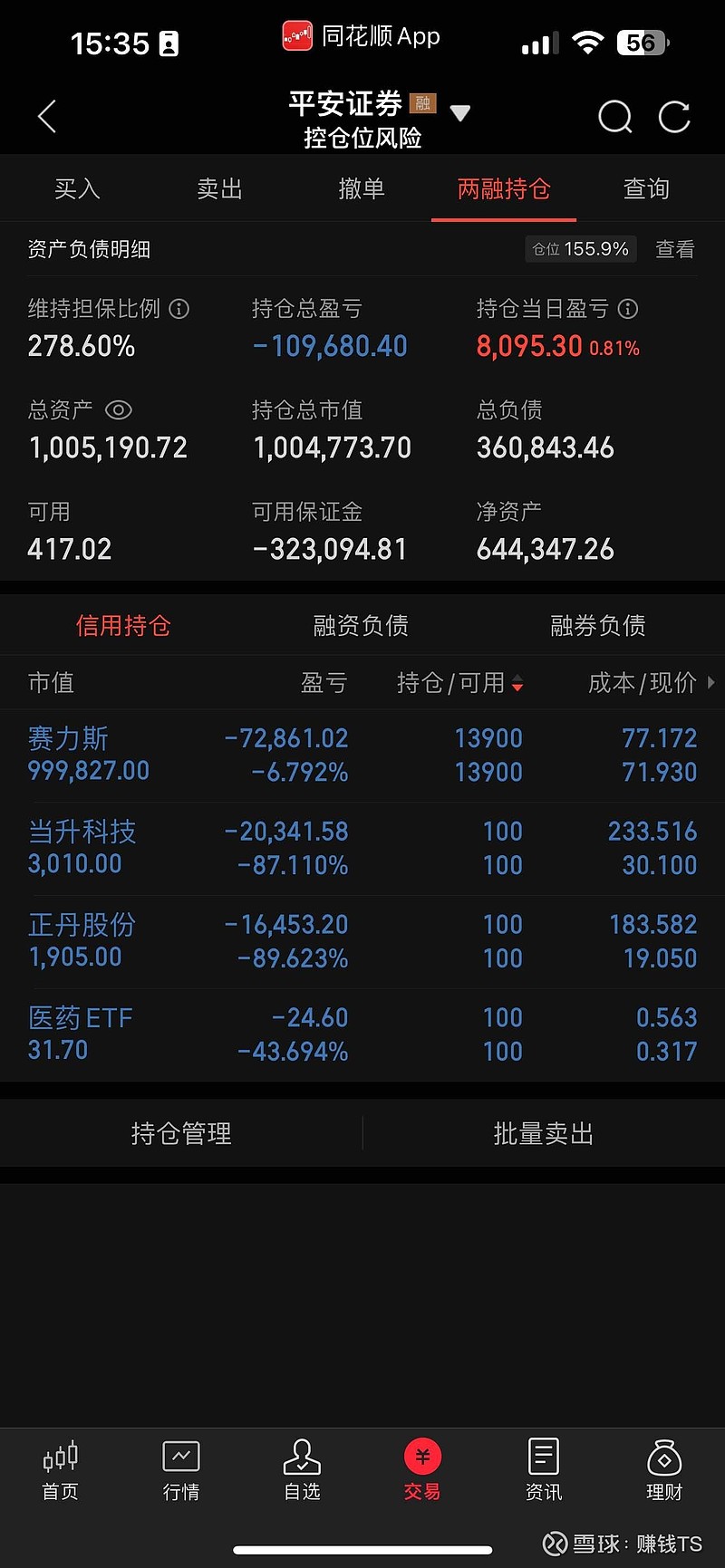Viewport: 725px width, 1568px height.
Task: Expand the 平安证券 account dropdown
Action: click(460, 113)
